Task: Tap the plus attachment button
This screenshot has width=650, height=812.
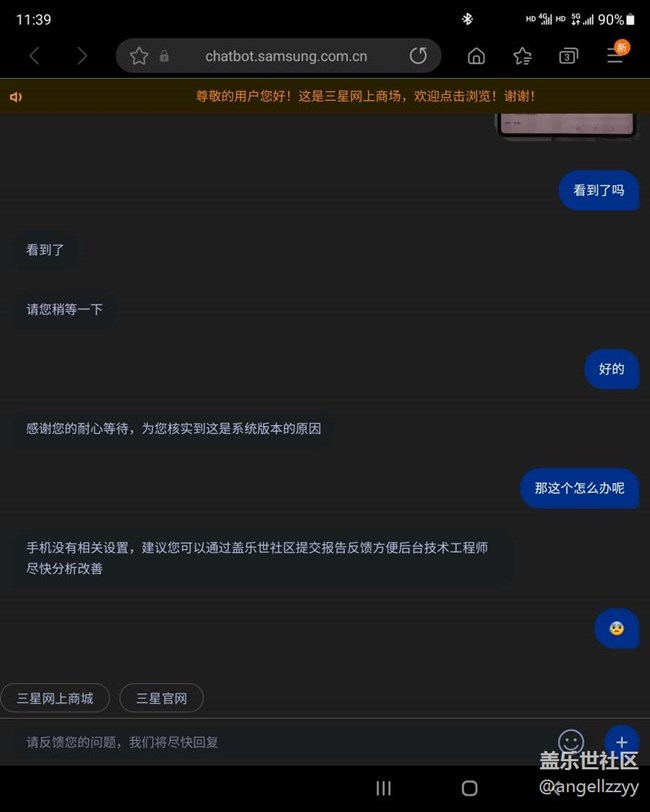Action: (621, 741)
